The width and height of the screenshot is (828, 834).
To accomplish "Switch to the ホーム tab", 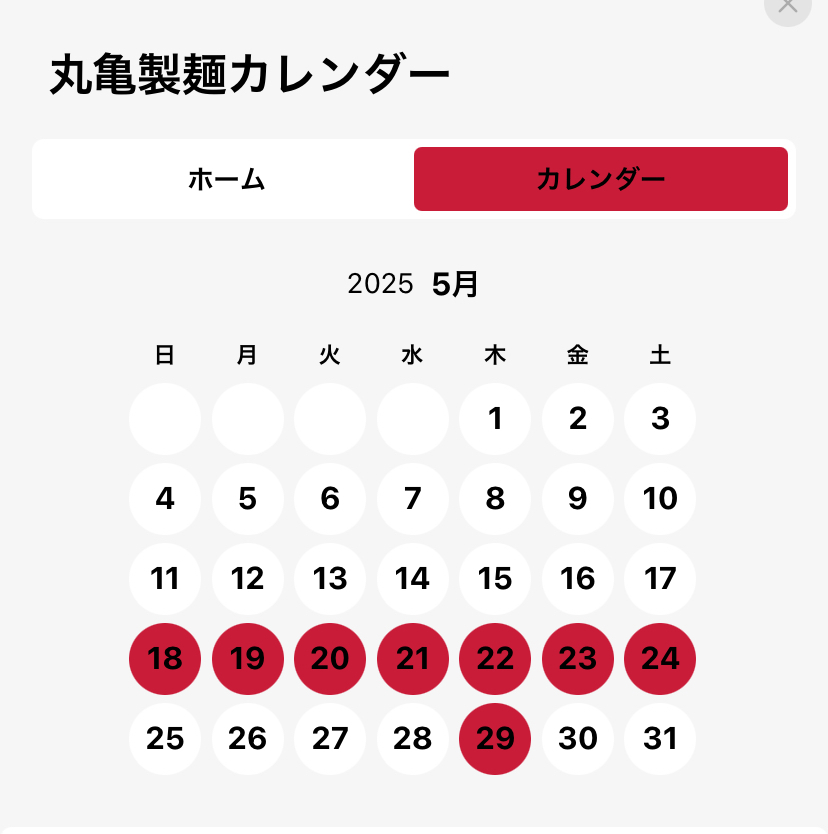I will [x=226, y=180].
